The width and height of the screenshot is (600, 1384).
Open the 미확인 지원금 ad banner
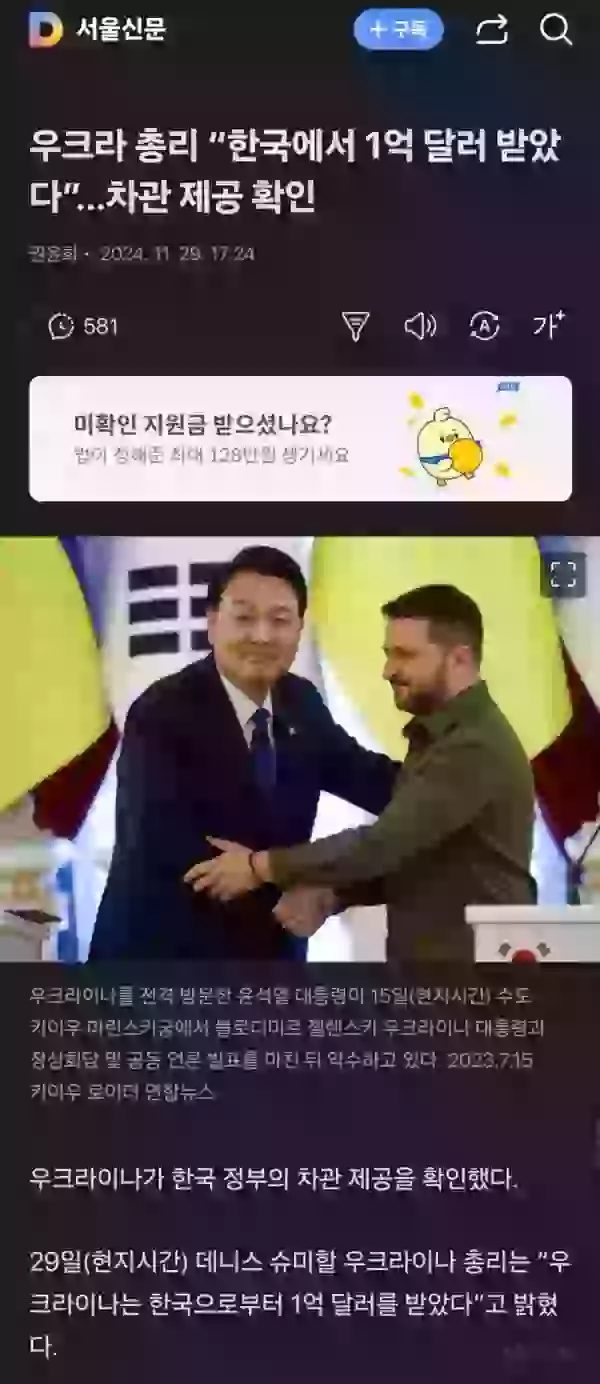pos(300,438)
